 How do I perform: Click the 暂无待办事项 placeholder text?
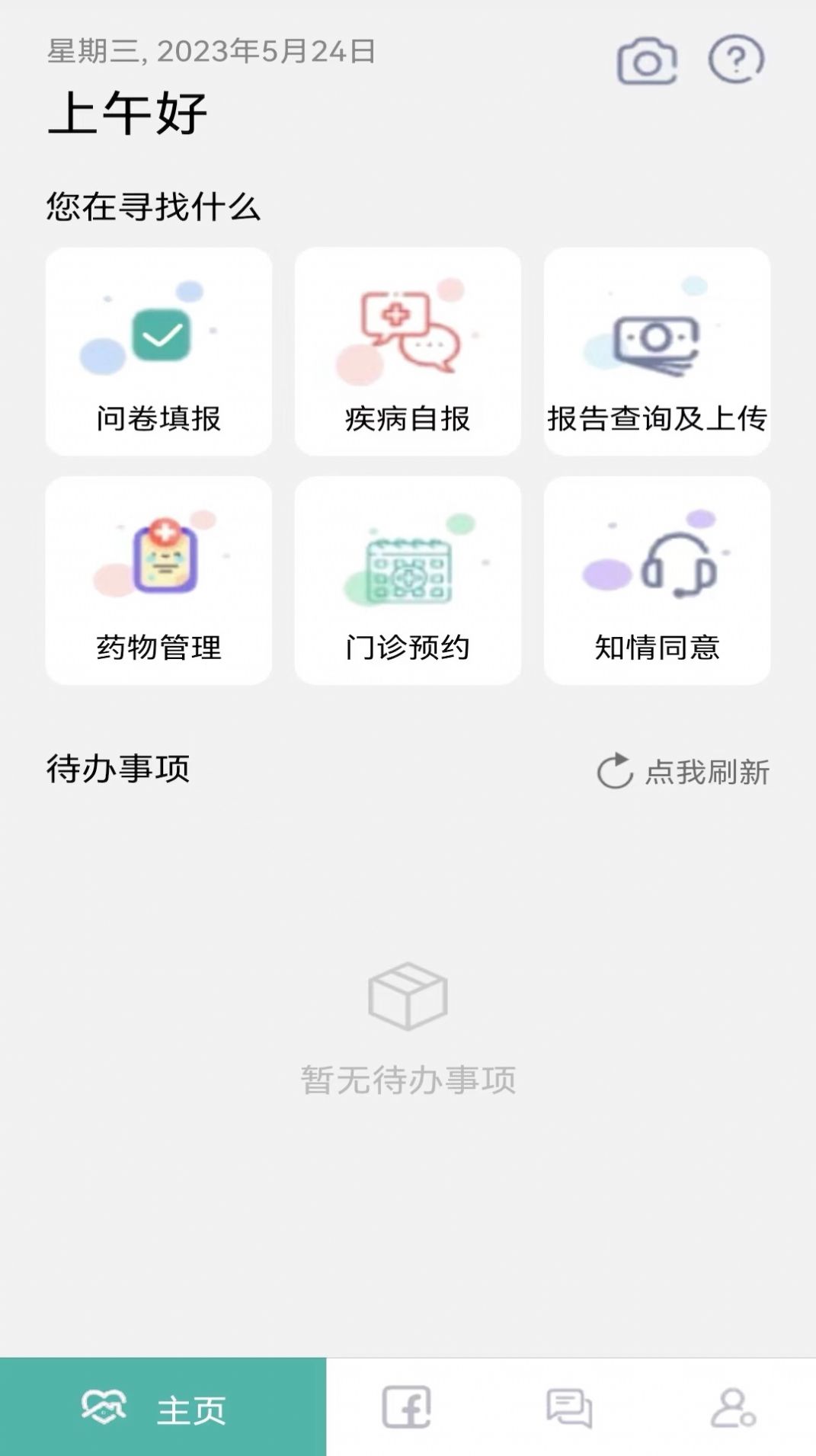(x=408, y=1079)
